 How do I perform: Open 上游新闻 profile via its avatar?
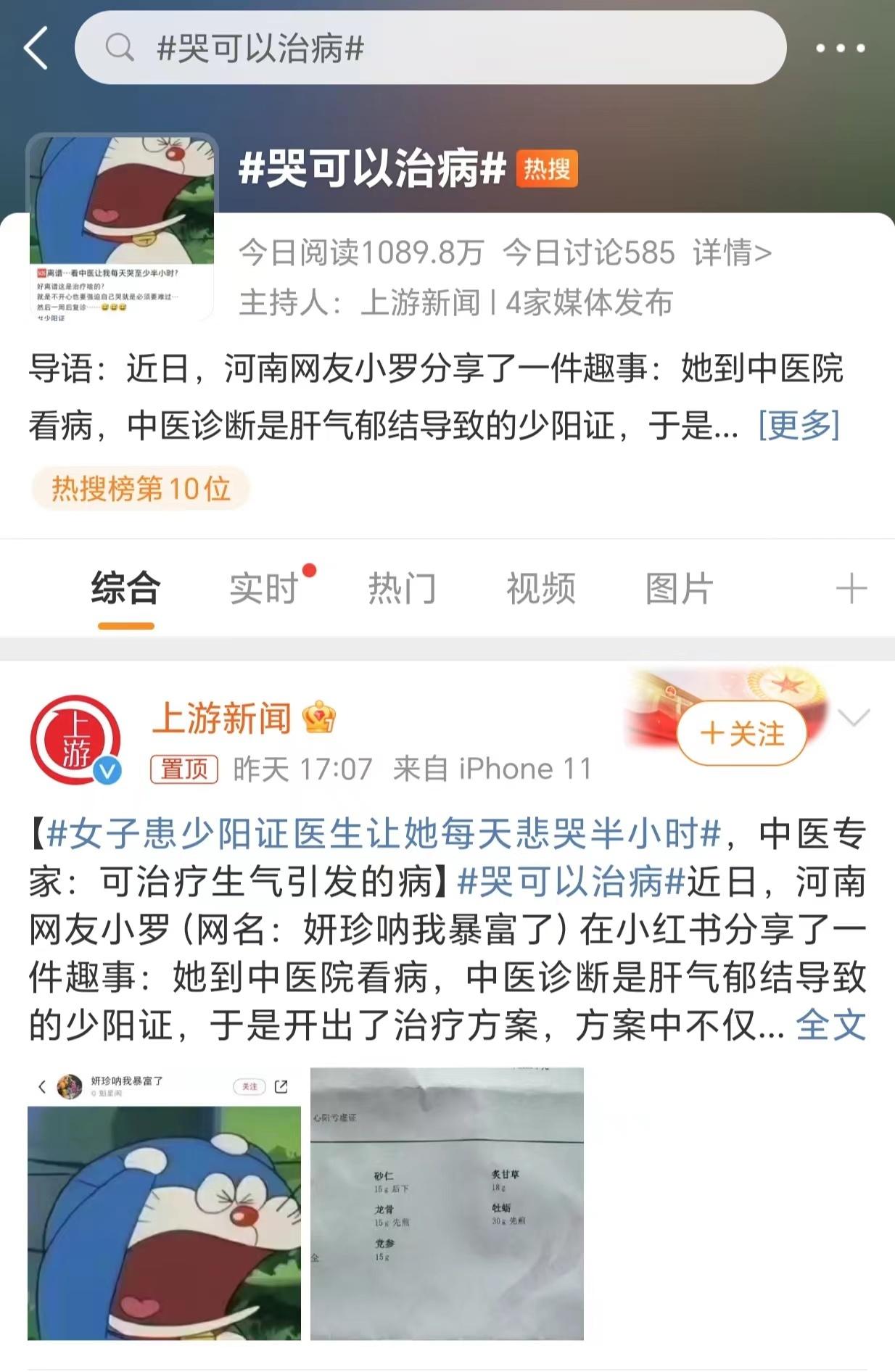[x=75, y=739]
